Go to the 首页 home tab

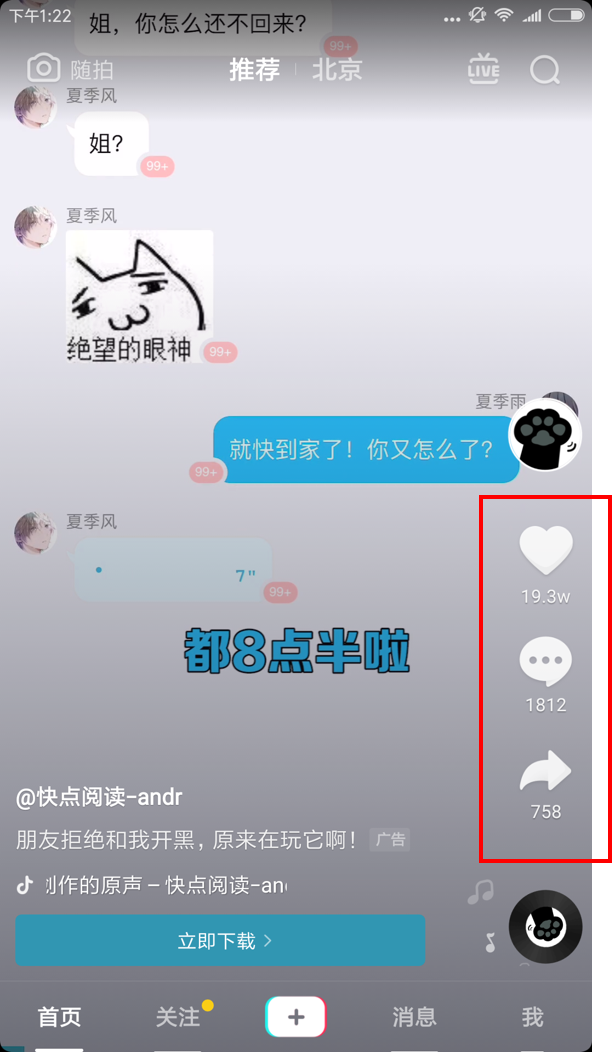(59, 1017)
